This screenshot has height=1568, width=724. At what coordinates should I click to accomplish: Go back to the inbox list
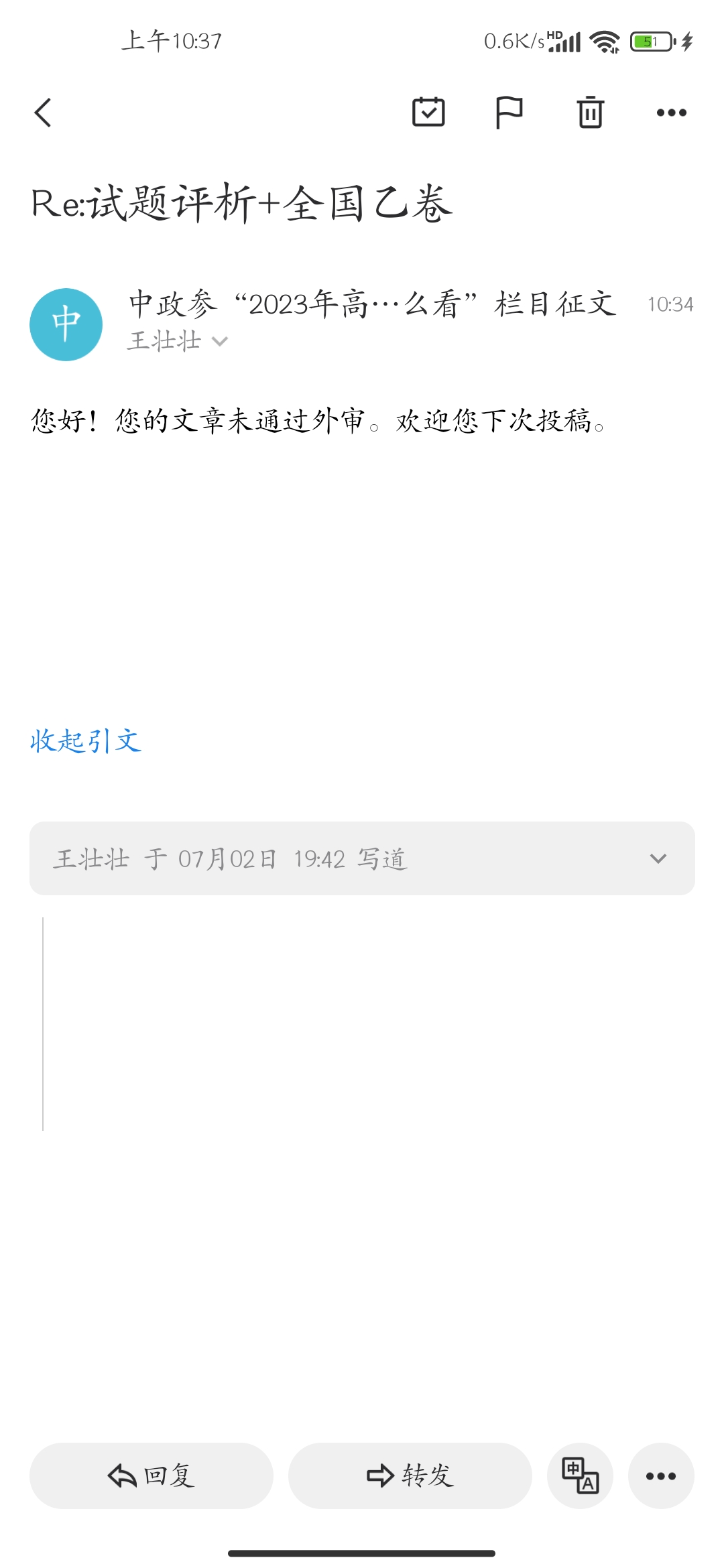(43, 113)
